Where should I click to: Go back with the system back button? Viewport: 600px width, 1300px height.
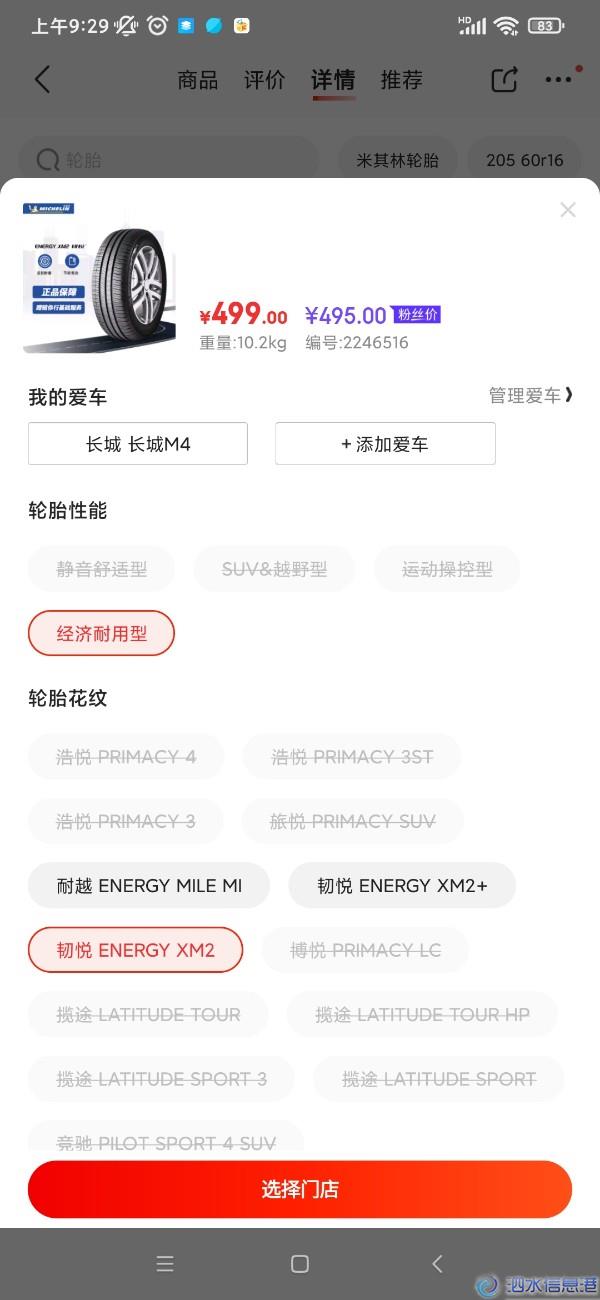436,1264
